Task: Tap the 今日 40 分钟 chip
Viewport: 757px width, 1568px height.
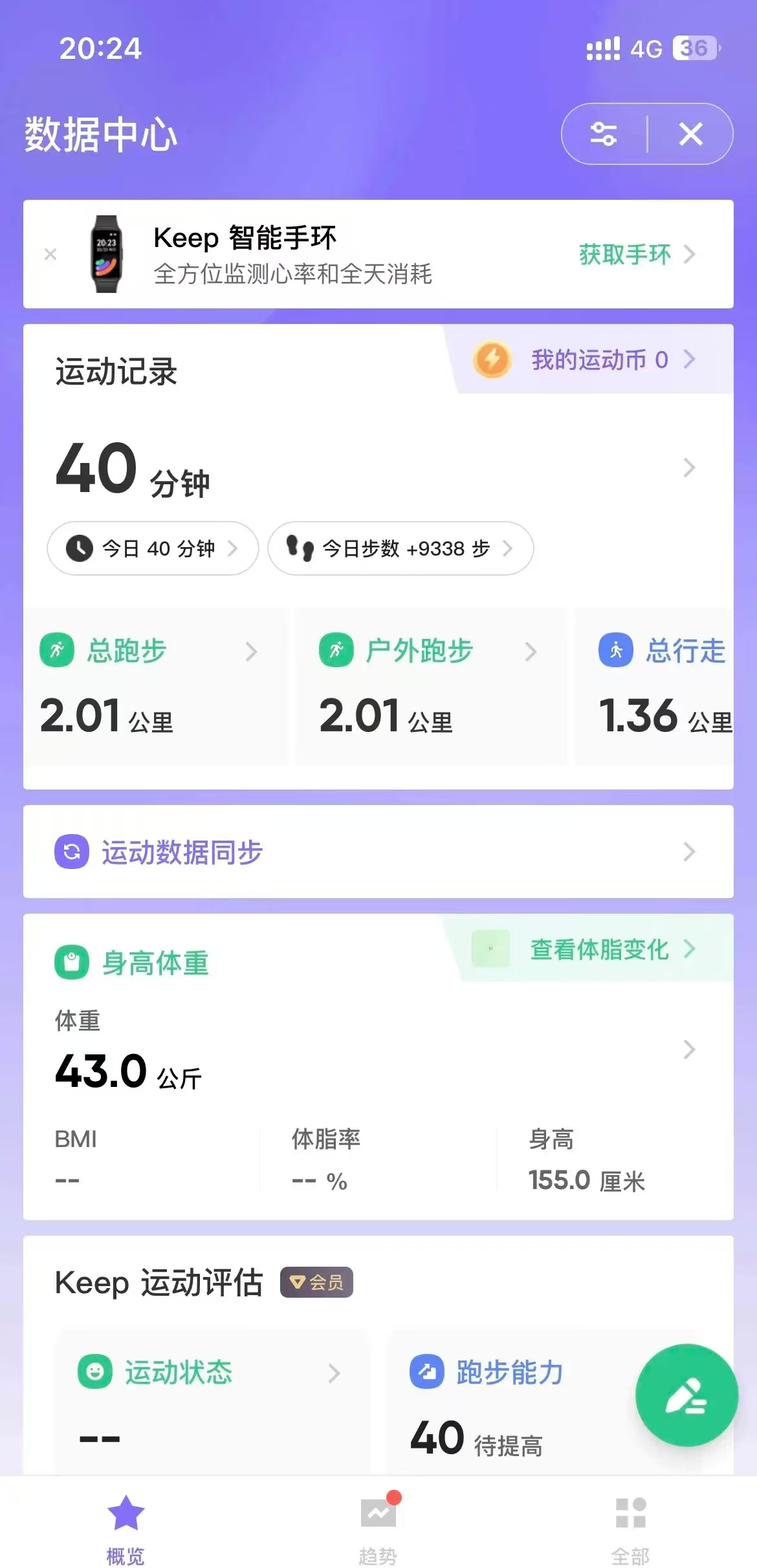Action: [153, 548]
